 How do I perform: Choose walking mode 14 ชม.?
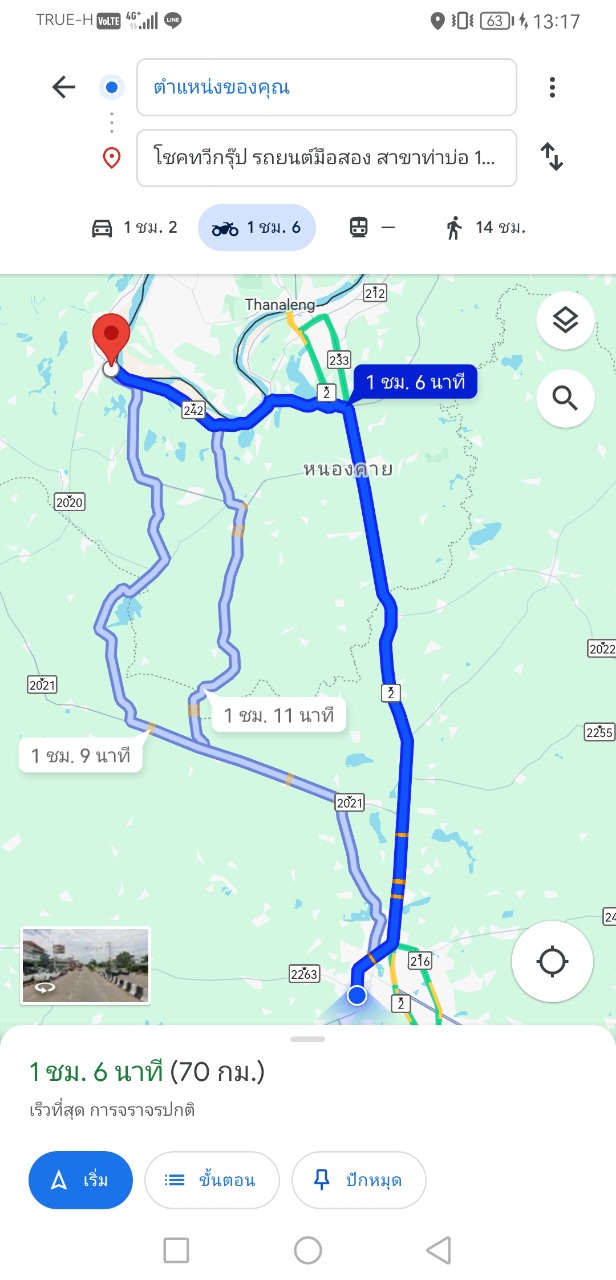[x=485, y=228]
